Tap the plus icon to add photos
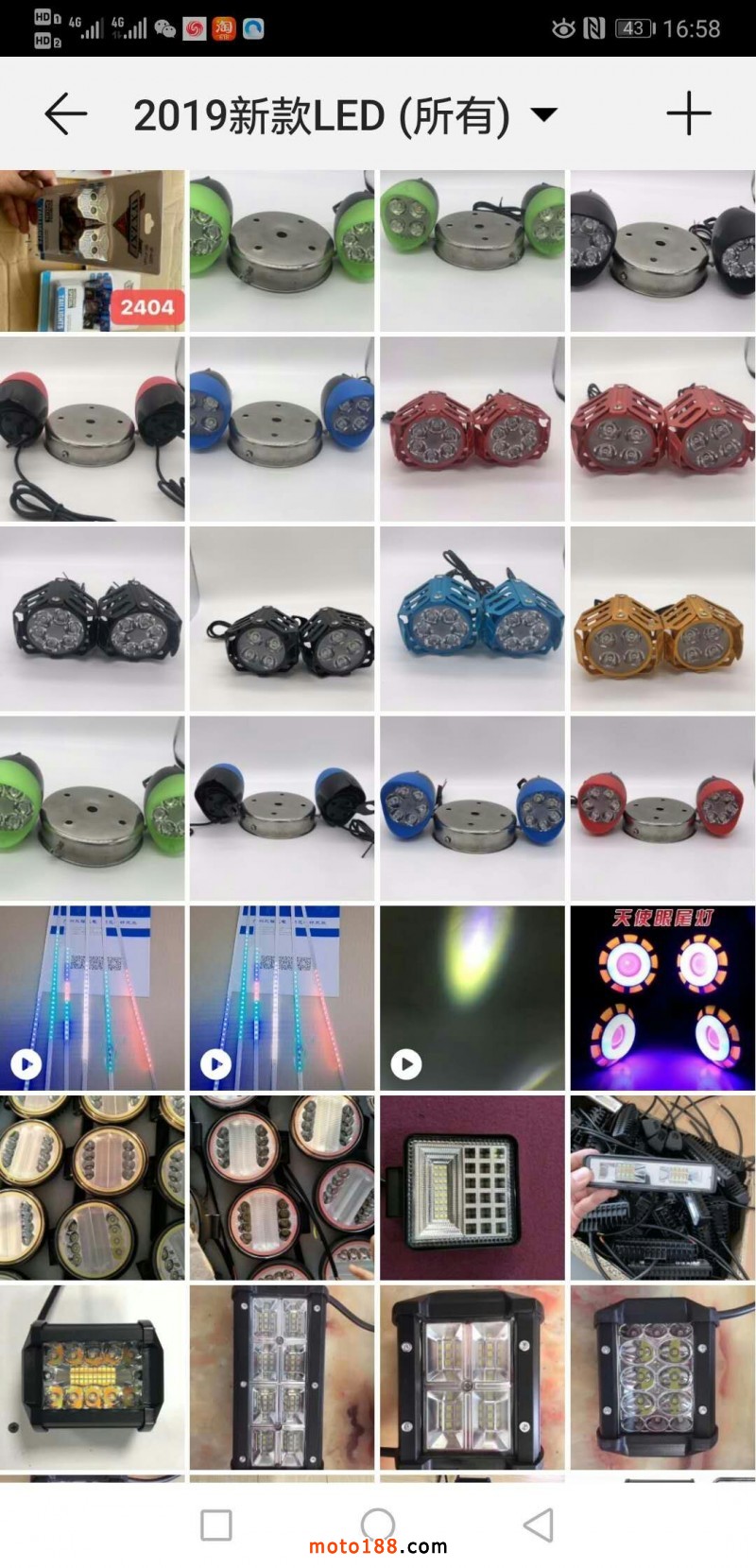Viewport: 756px width, 1568px height. tap(688, 114)
